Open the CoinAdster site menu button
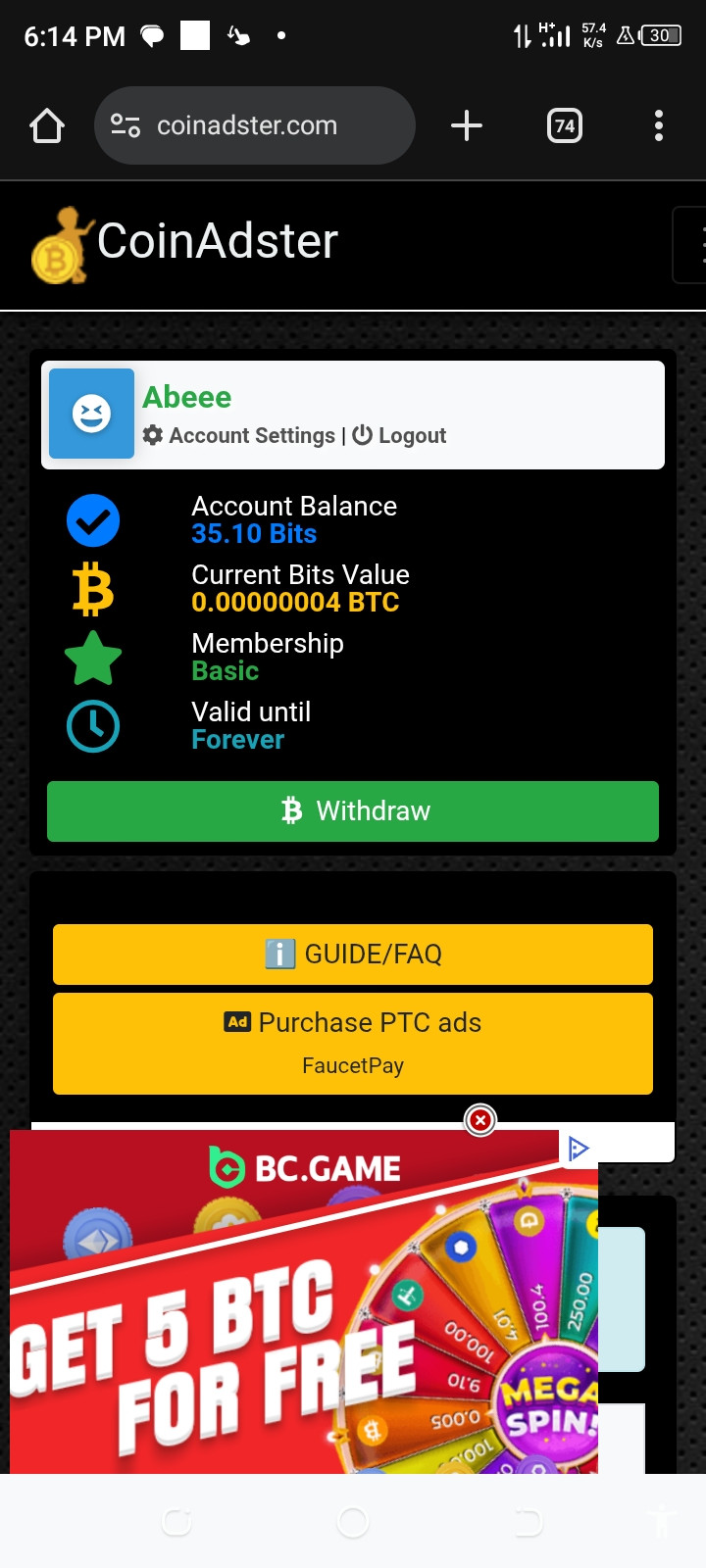706x1568 pixels. 692,245
